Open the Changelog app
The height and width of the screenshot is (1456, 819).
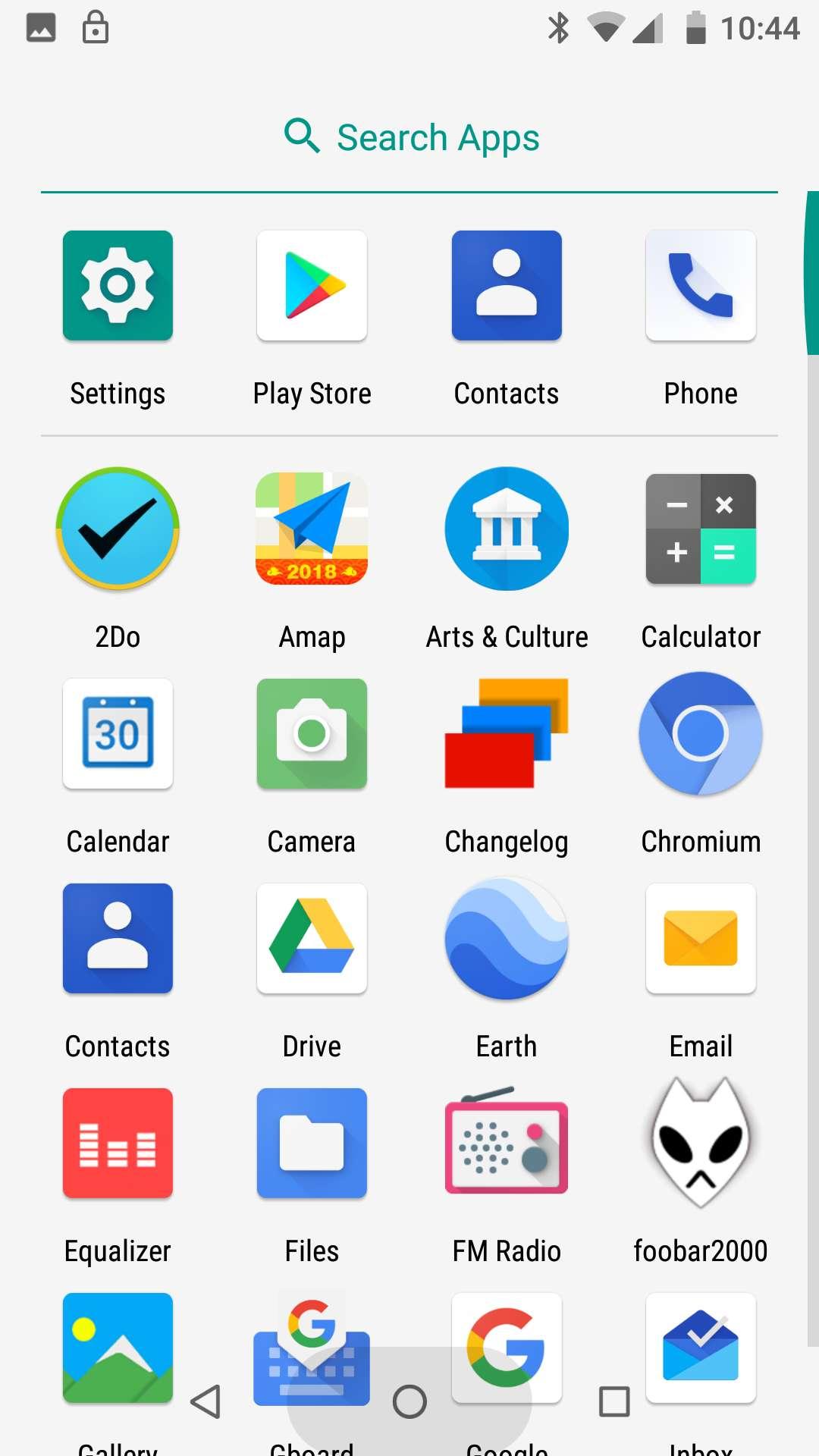(x=506, y=733)
